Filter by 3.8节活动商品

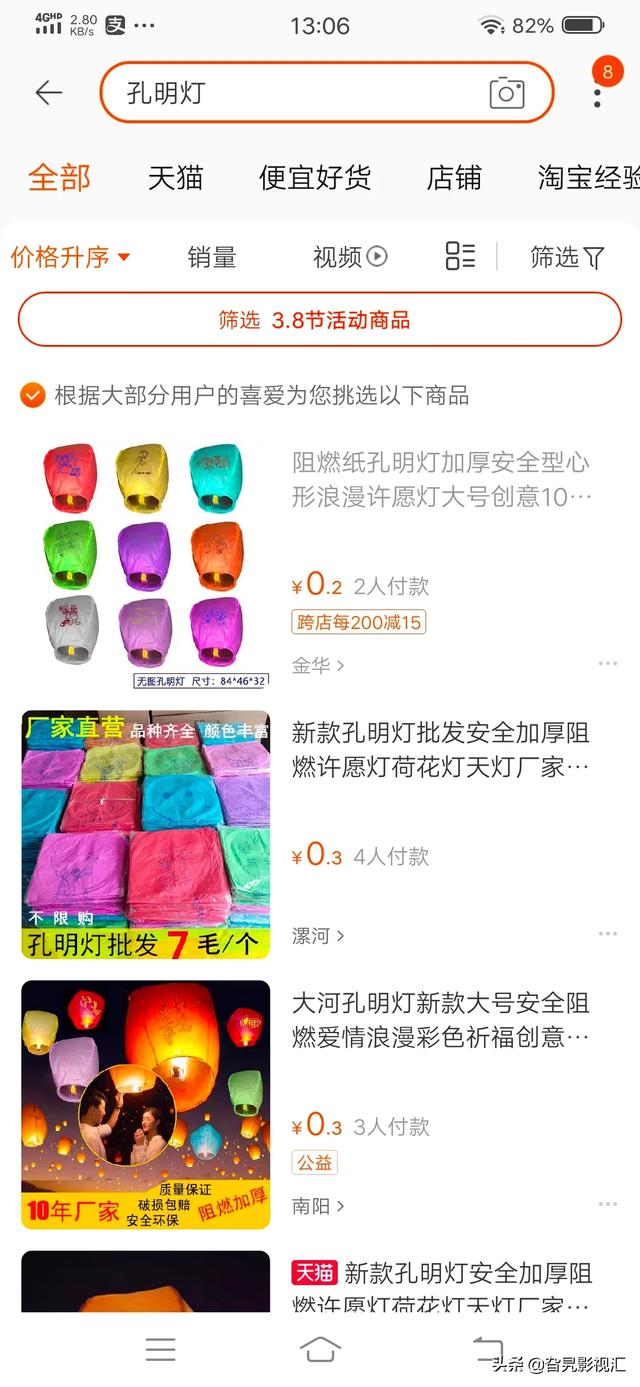320,320
